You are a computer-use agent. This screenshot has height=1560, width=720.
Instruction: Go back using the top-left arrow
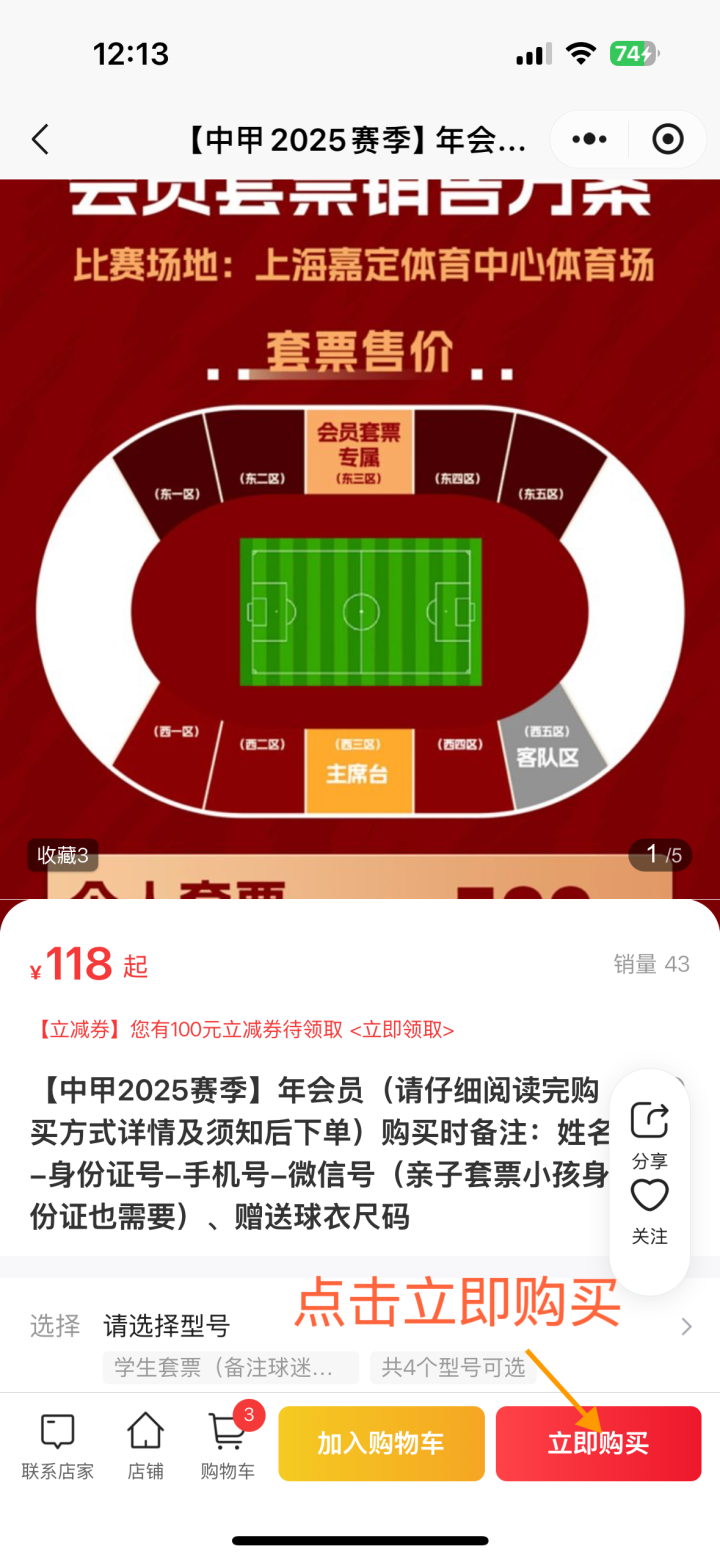40,139
